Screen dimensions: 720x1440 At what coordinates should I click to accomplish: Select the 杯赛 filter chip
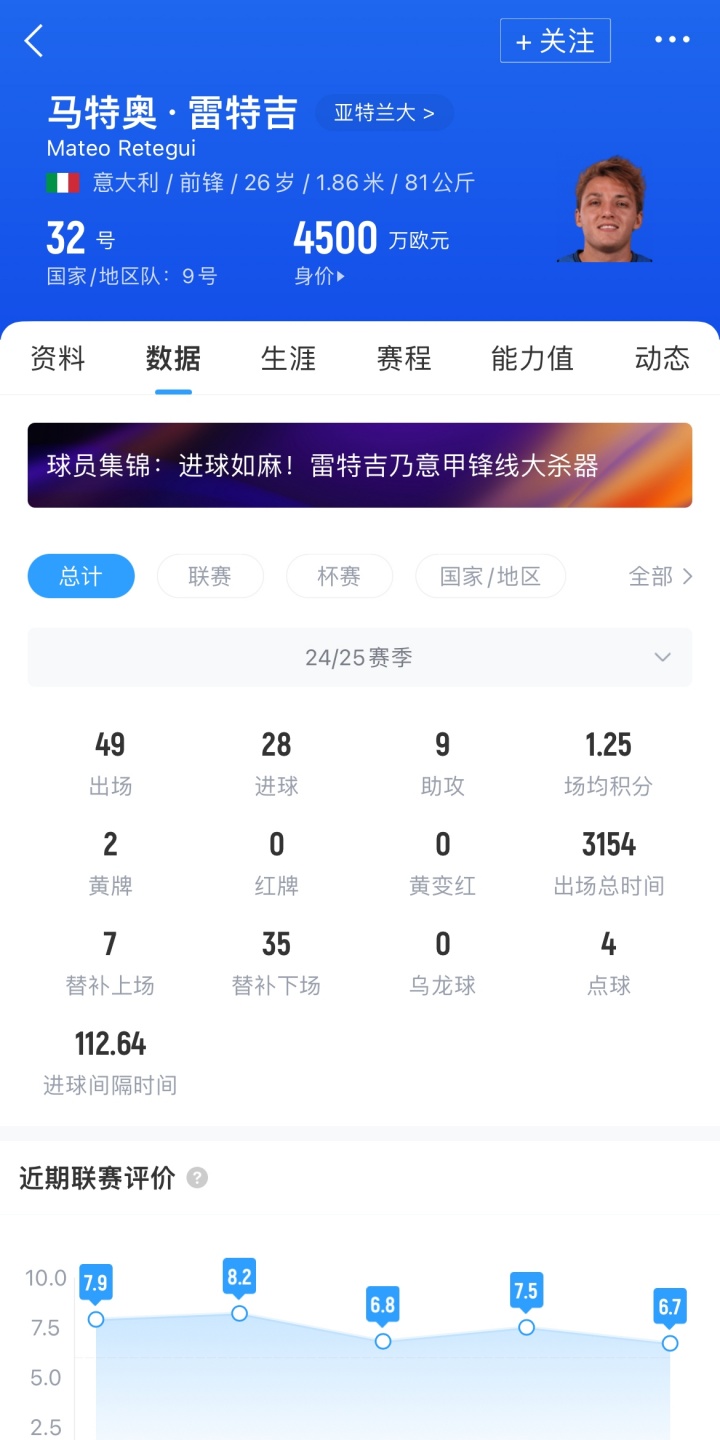(339, 576)
